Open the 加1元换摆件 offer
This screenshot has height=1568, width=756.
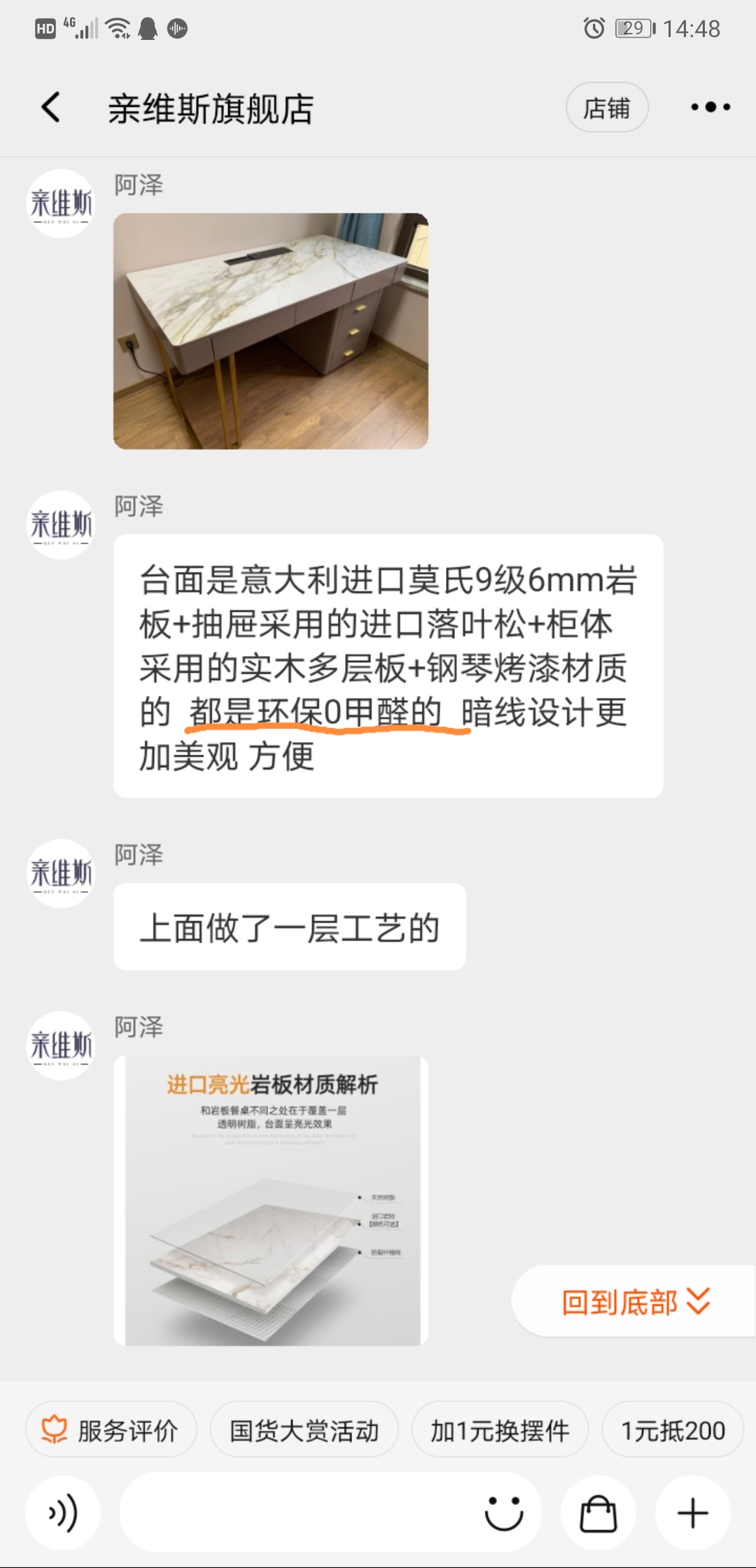tap(500, 1429)
